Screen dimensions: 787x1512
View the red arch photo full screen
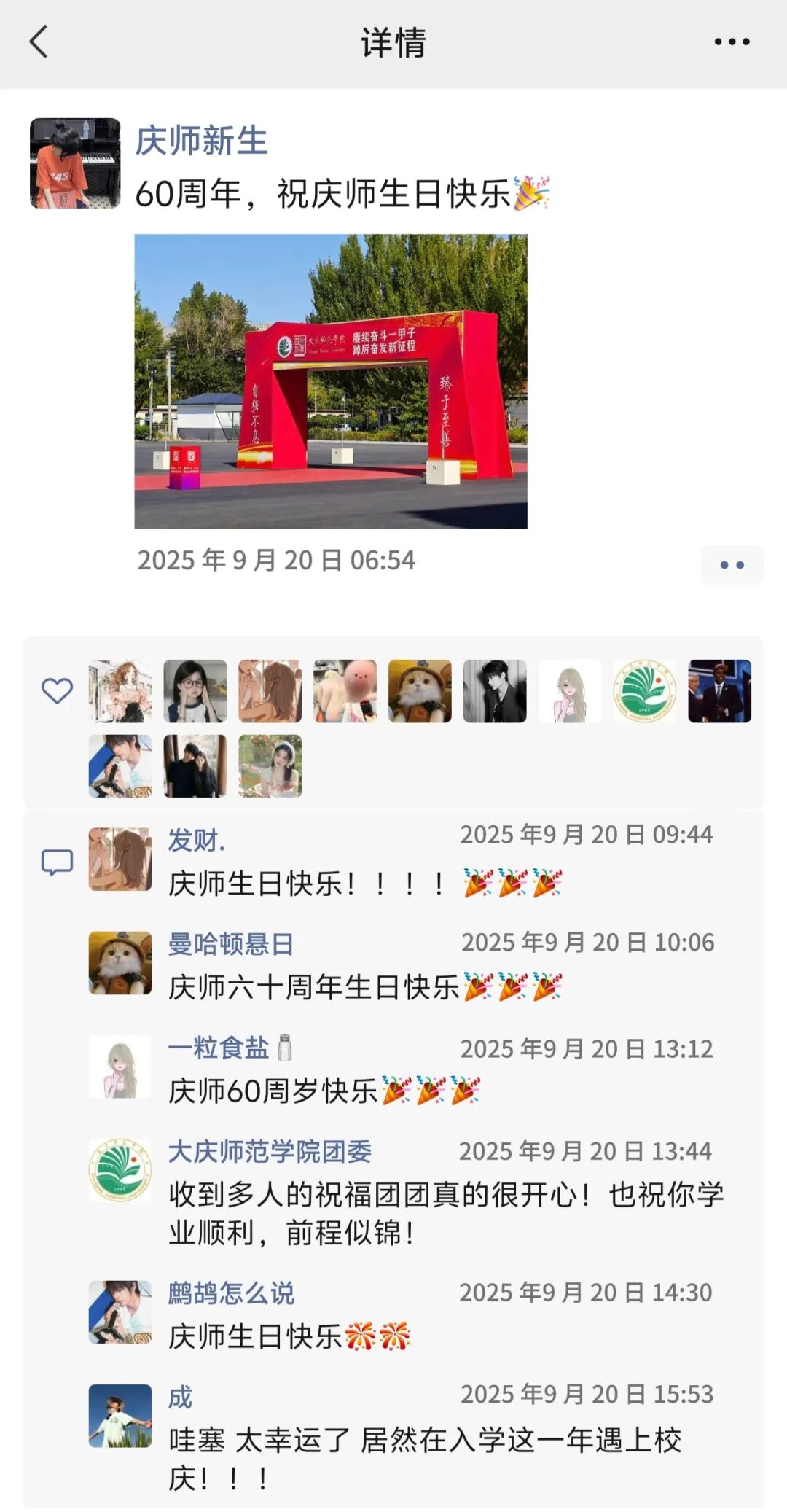331,381
